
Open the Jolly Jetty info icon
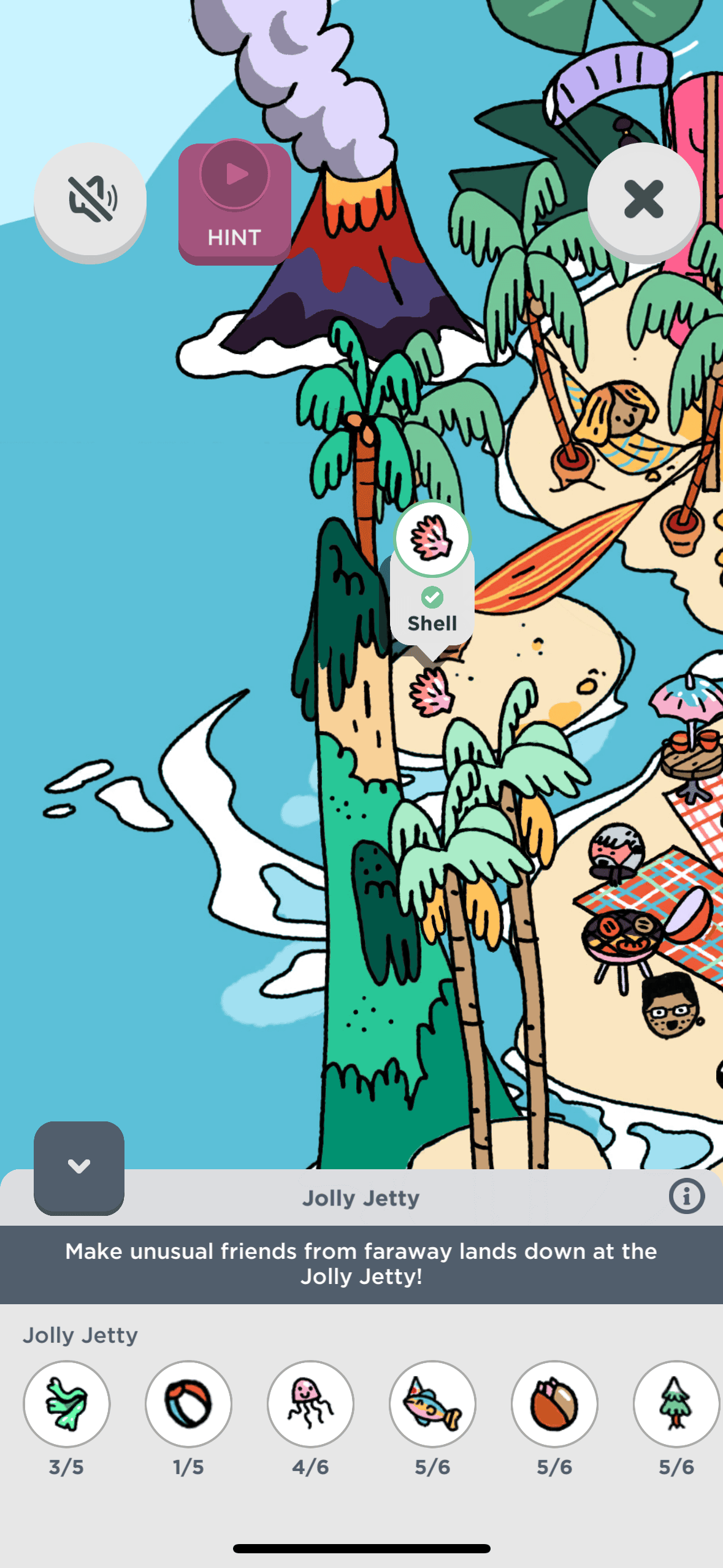coord(687,1196)
